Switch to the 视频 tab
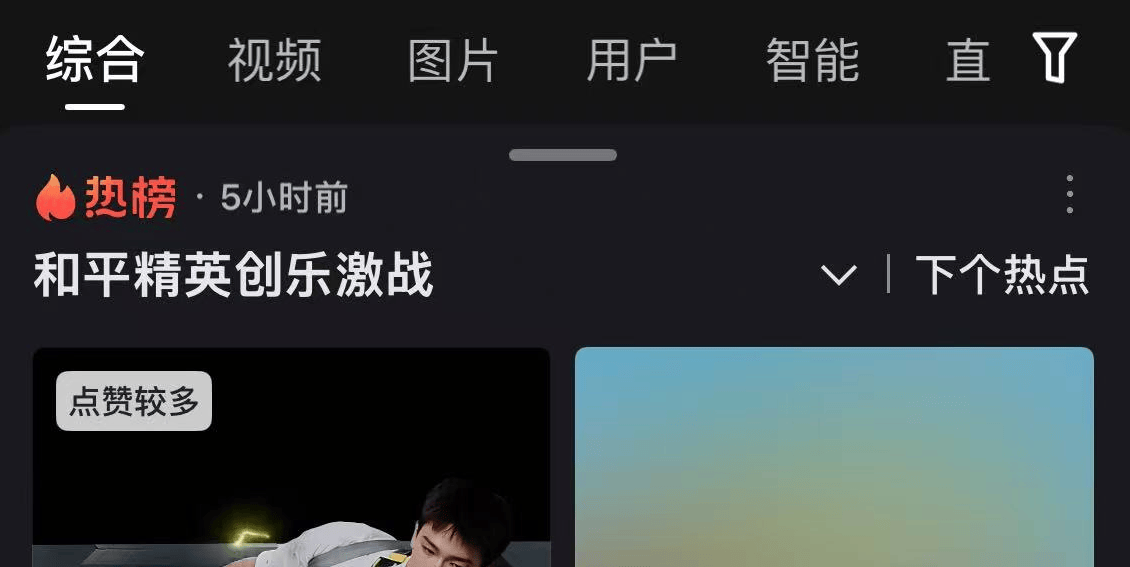The image size is (1130, 567). tap(274, 60)
